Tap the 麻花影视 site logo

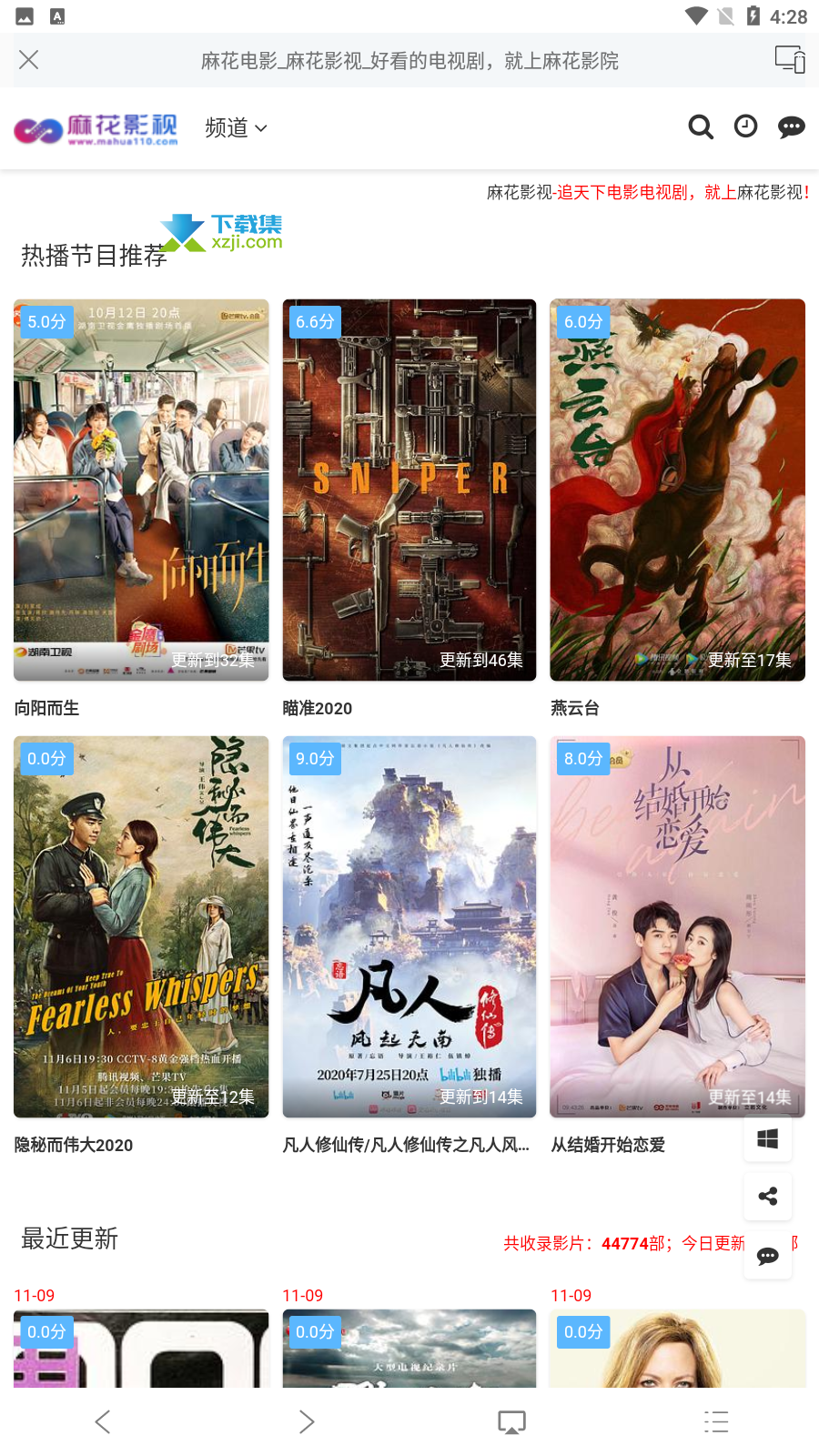coord(96,130)
